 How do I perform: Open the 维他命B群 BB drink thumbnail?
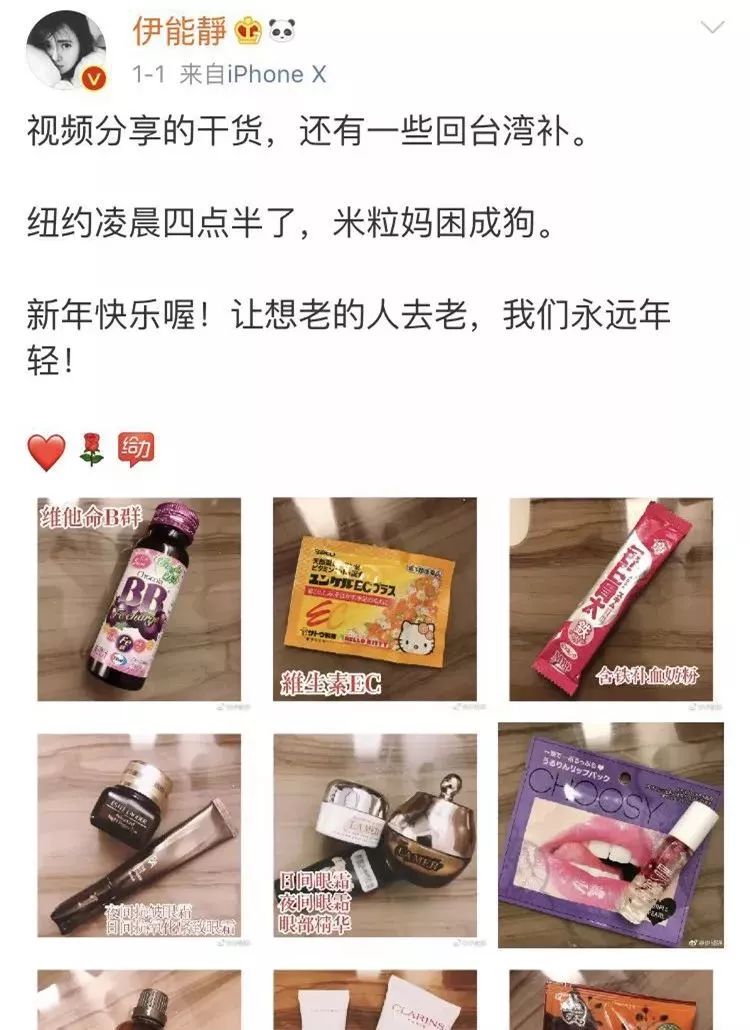pyautogui.click(x=134, y=600)
